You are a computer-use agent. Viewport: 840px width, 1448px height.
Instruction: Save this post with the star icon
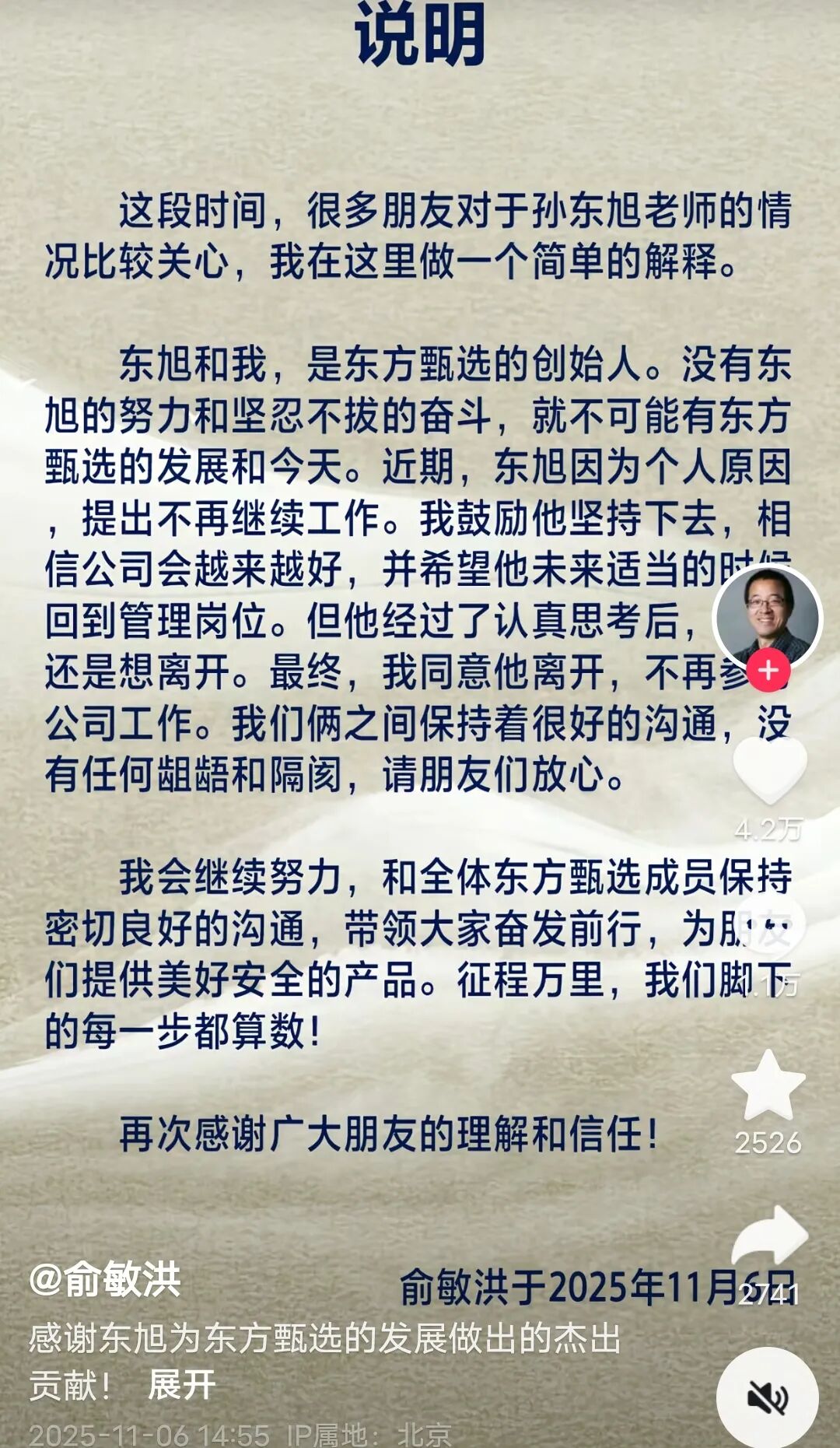[x=768, y=1086]
